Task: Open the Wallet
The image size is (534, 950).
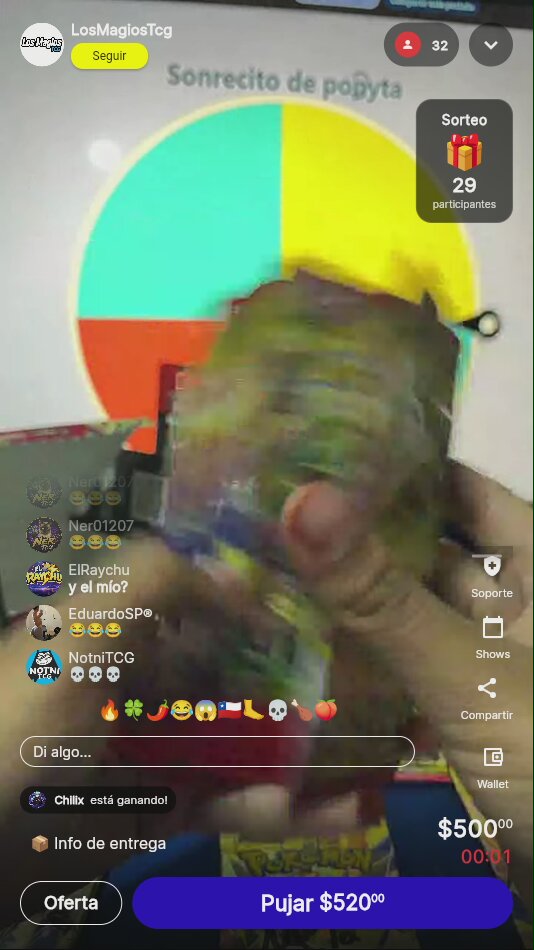Action: [x=492, y=768]
